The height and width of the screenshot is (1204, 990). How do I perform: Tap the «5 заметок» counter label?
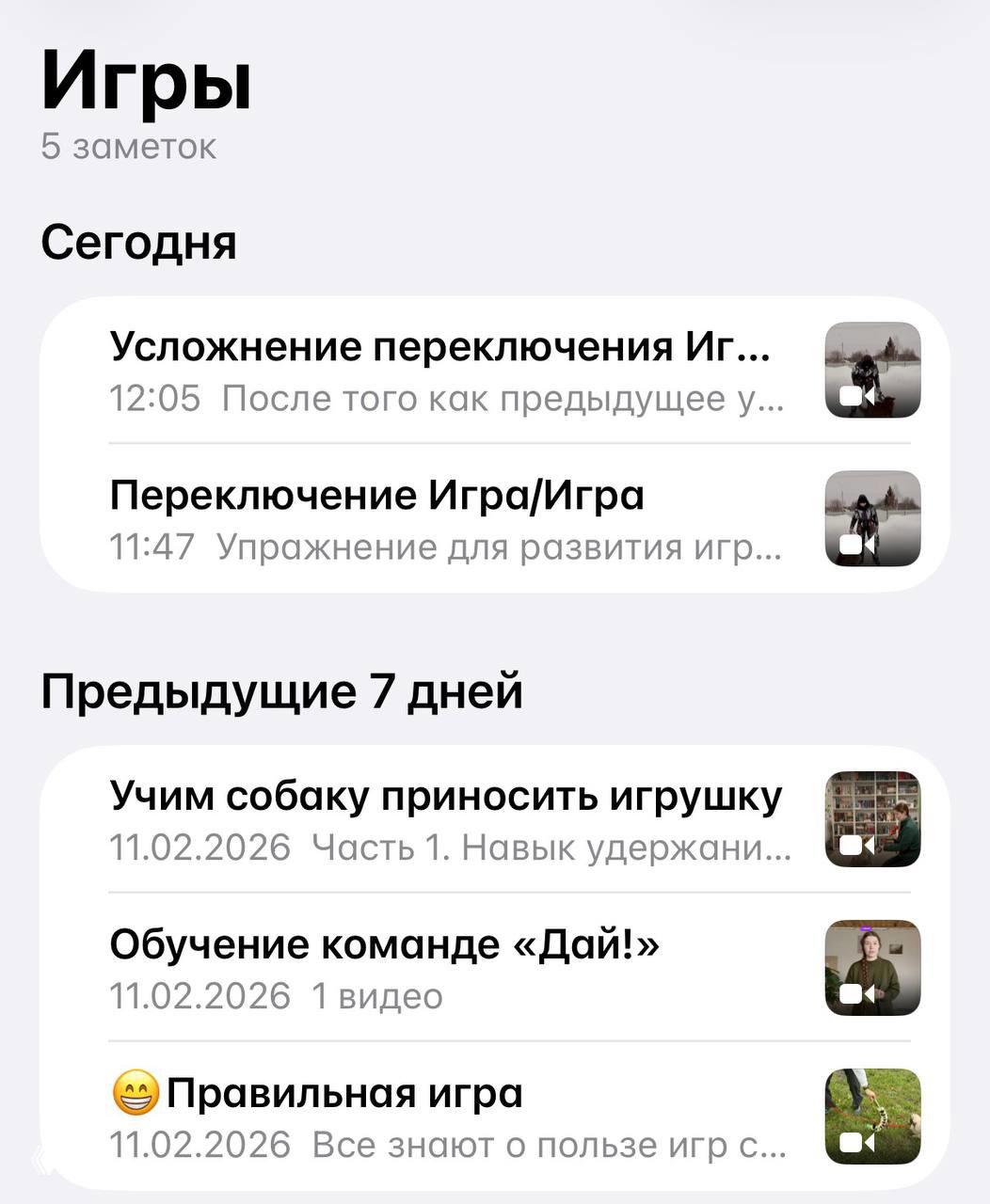pyautogui.click(x=128, y=146)
